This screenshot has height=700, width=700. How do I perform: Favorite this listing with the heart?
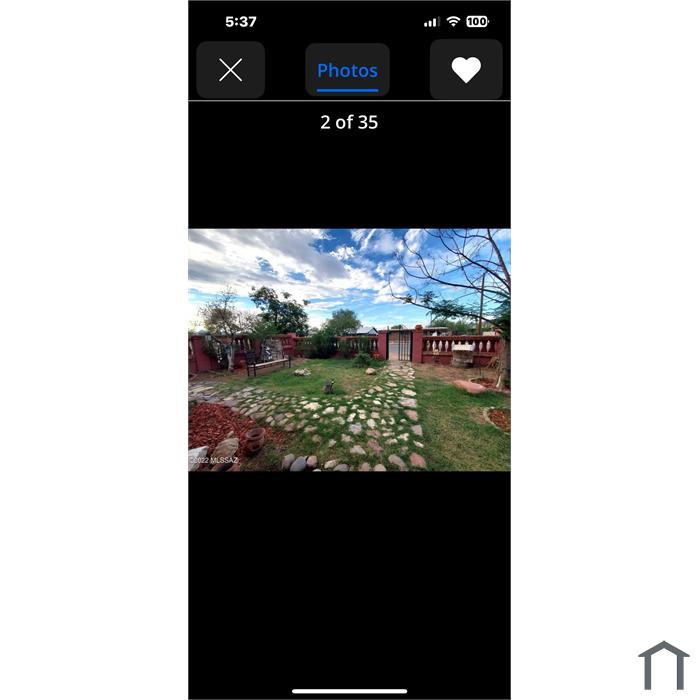466,70
